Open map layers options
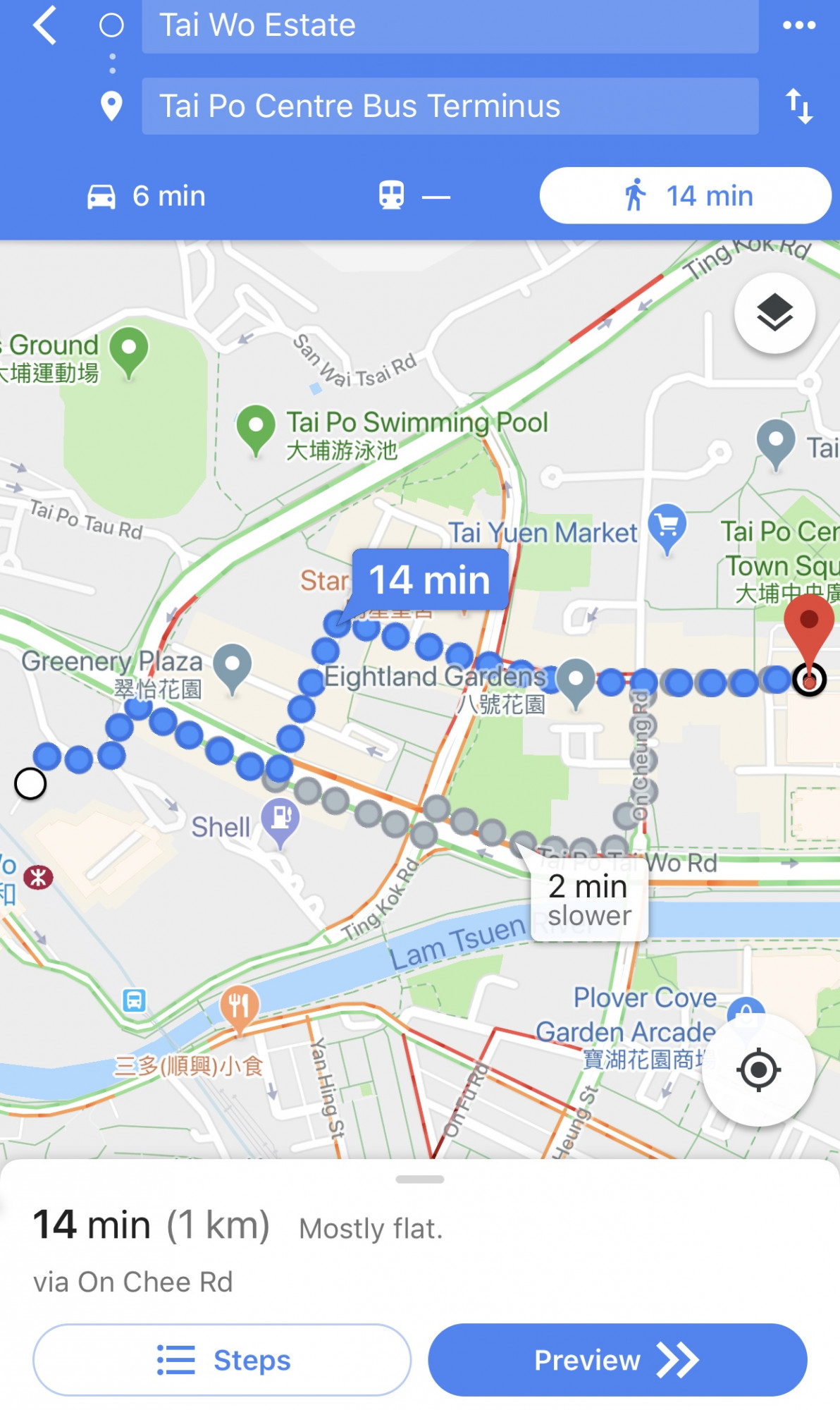The width and height of the screenshot is (840, 1410). 774,313
